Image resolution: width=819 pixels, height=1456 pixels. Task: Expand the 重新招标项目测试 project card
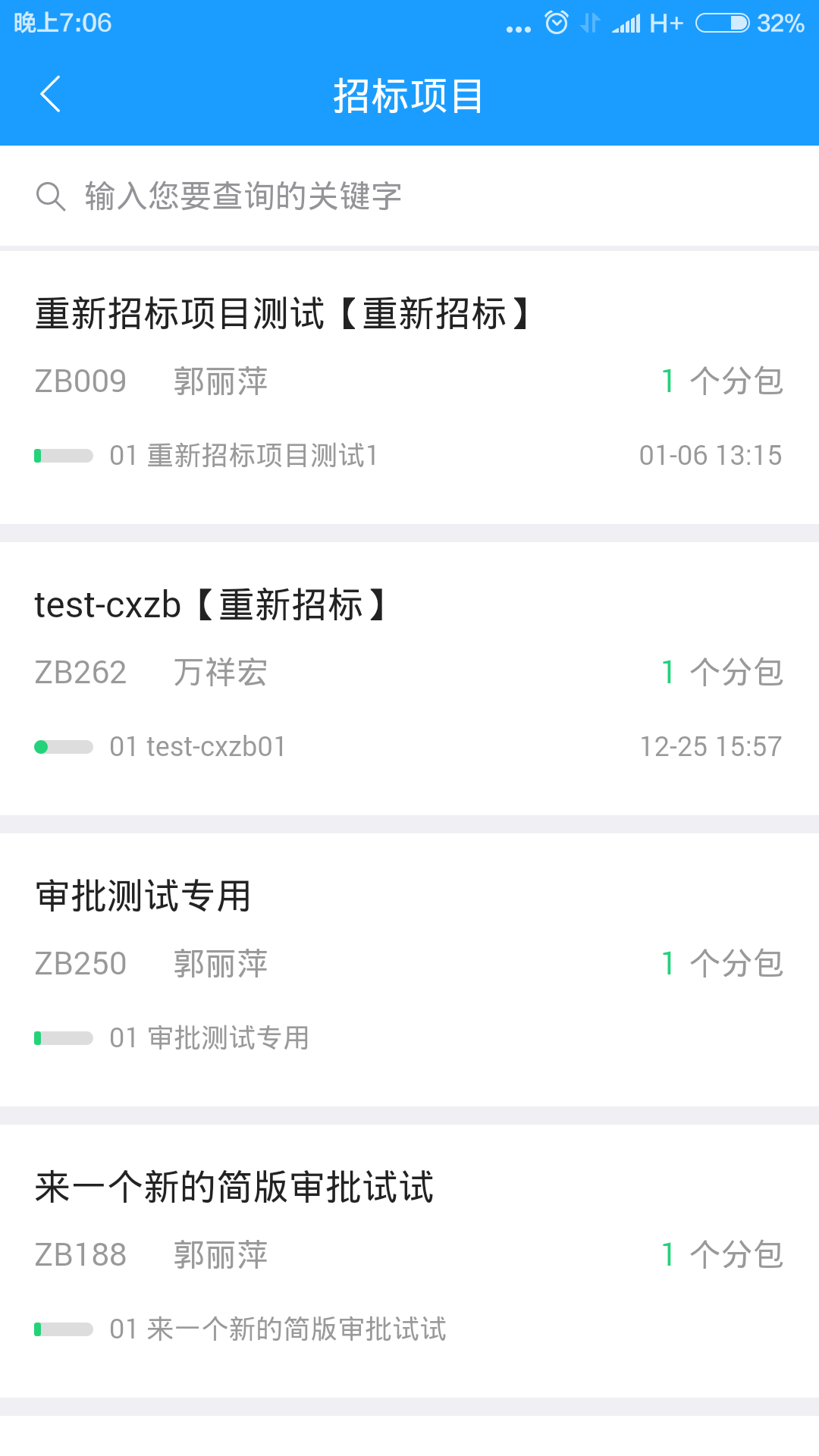click(281, 311)
